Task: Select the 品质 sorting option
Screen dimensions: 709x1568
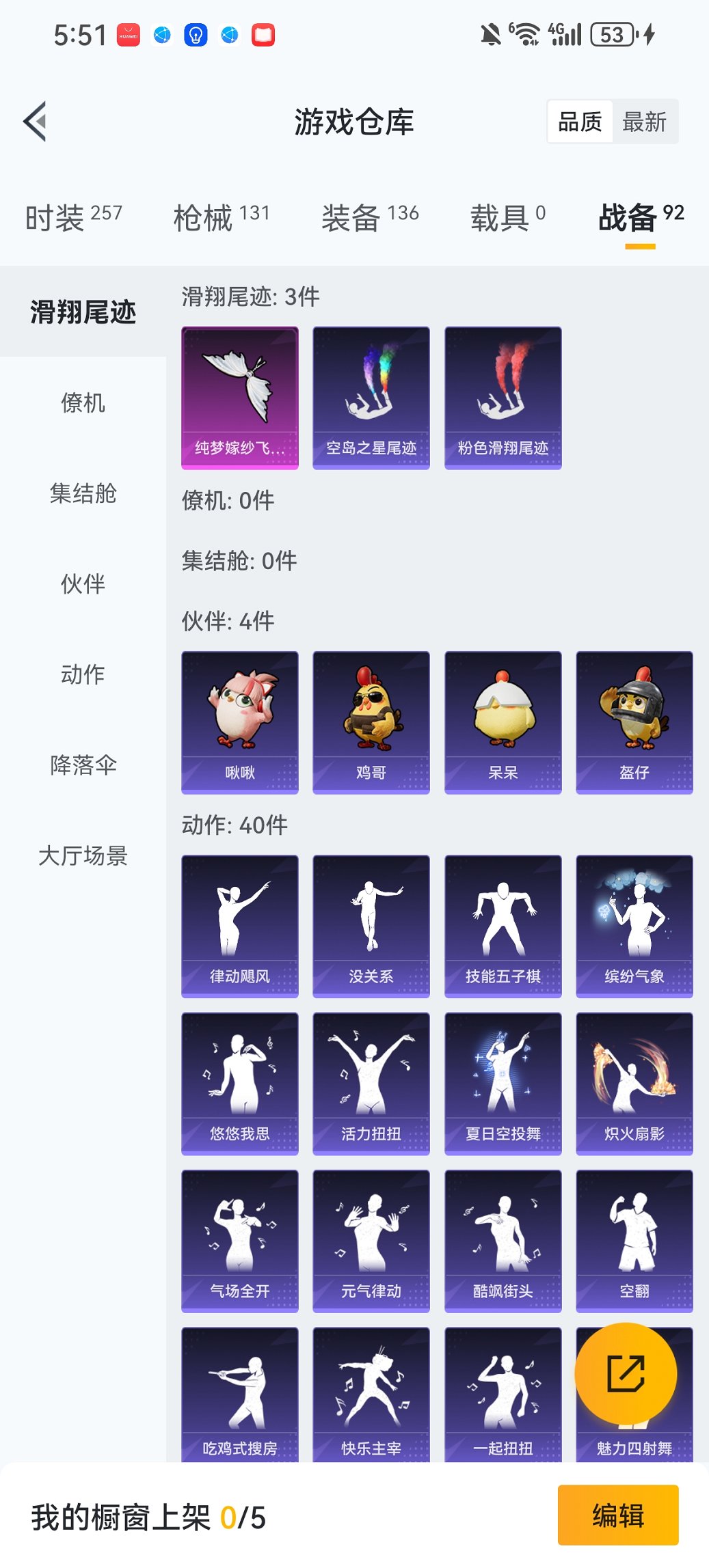Action: pyautogui.click(x=580, y=122)
